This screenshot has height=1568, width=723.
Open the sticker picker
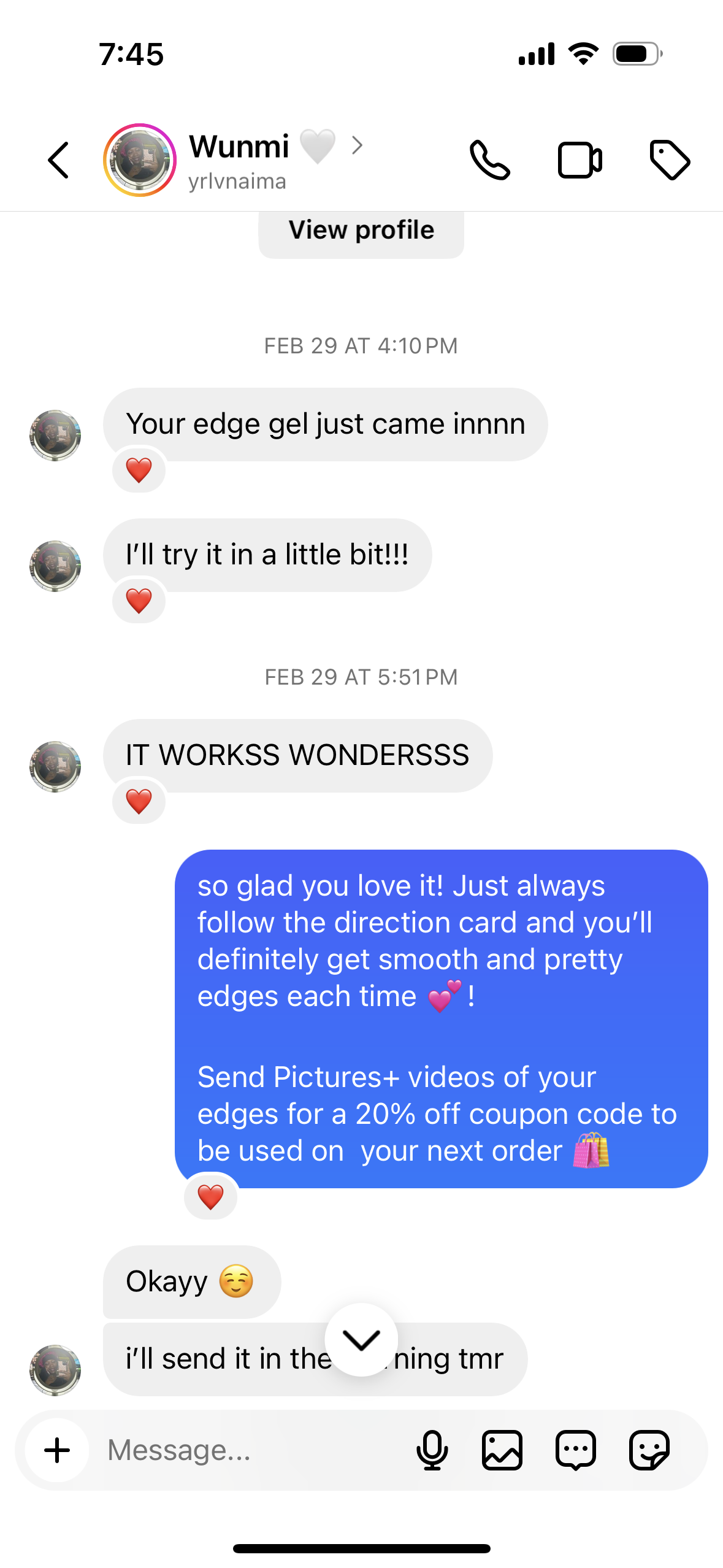point(649,1450)
